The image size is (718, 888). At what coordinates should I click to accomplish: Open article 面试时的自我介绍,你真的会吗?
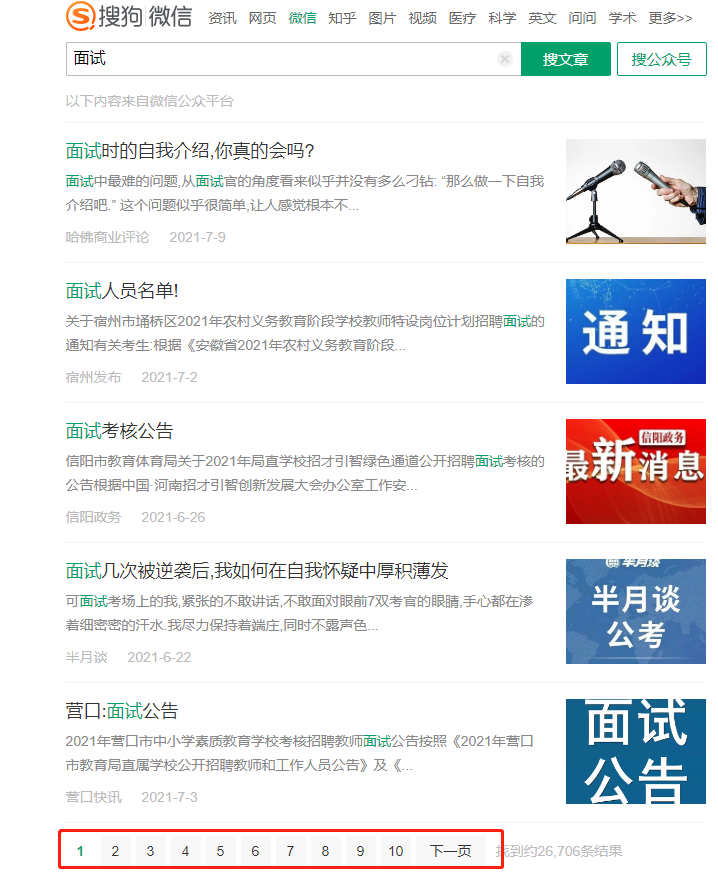point(190,151)
